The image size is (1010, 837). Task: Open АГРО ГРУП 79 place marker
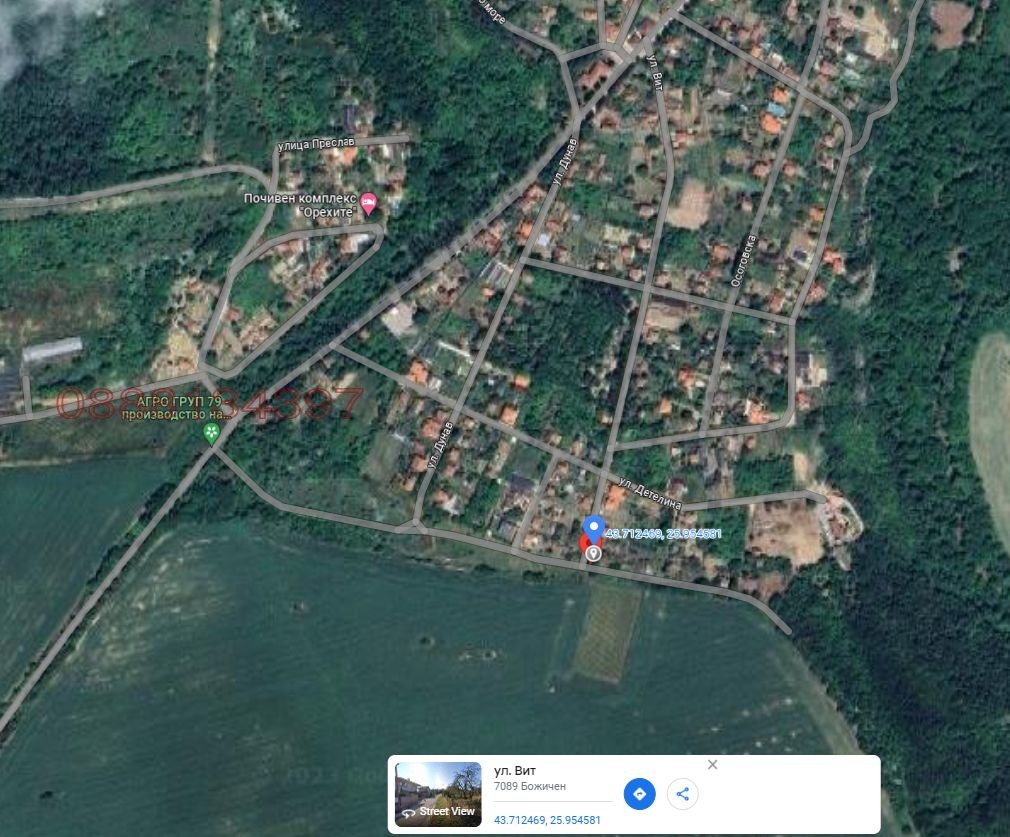211,433
